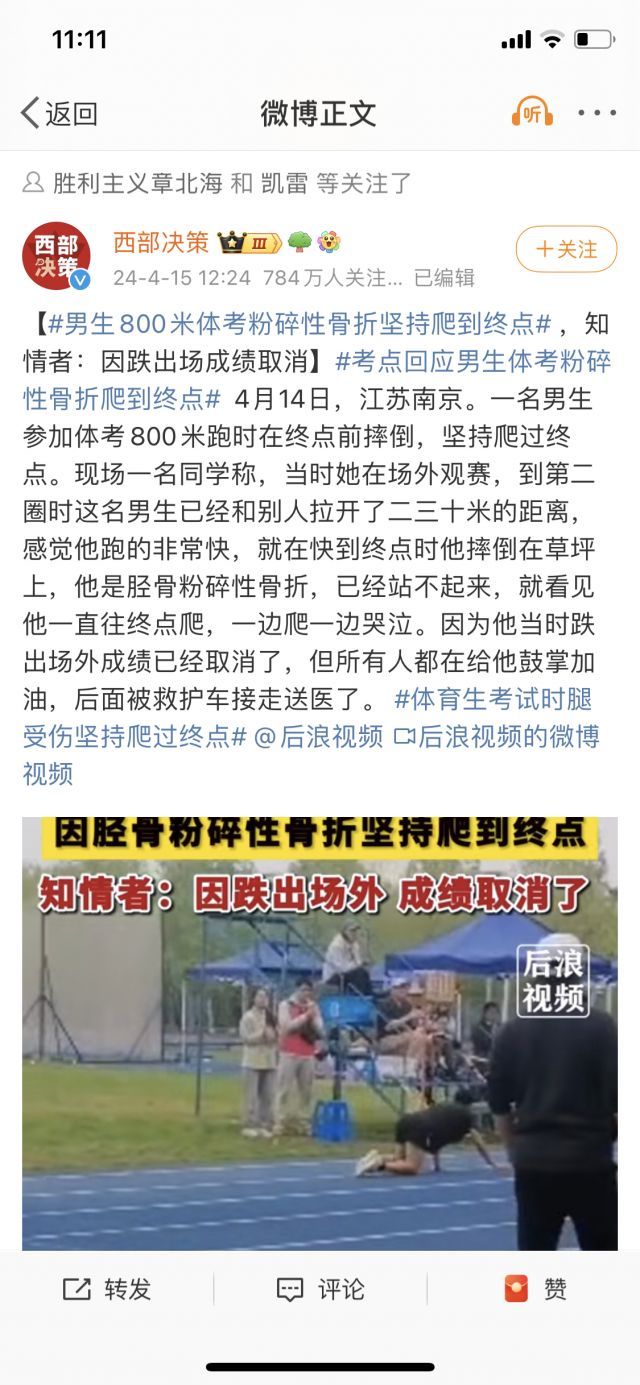The image size is (640, 1385).
Task: Open the 西部决策 profile avatar
Action: pyautogui.click(x=56, y=256)
